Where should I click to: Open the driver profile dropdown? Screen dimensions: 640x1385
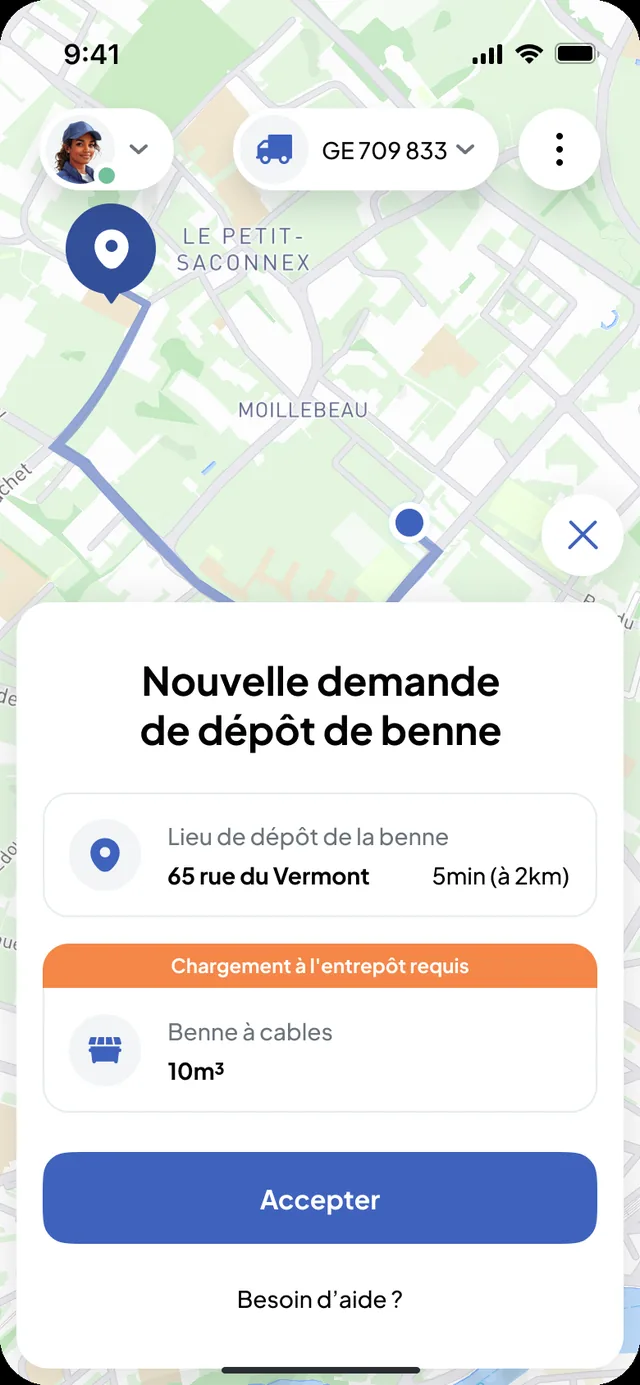pos(106,150)
